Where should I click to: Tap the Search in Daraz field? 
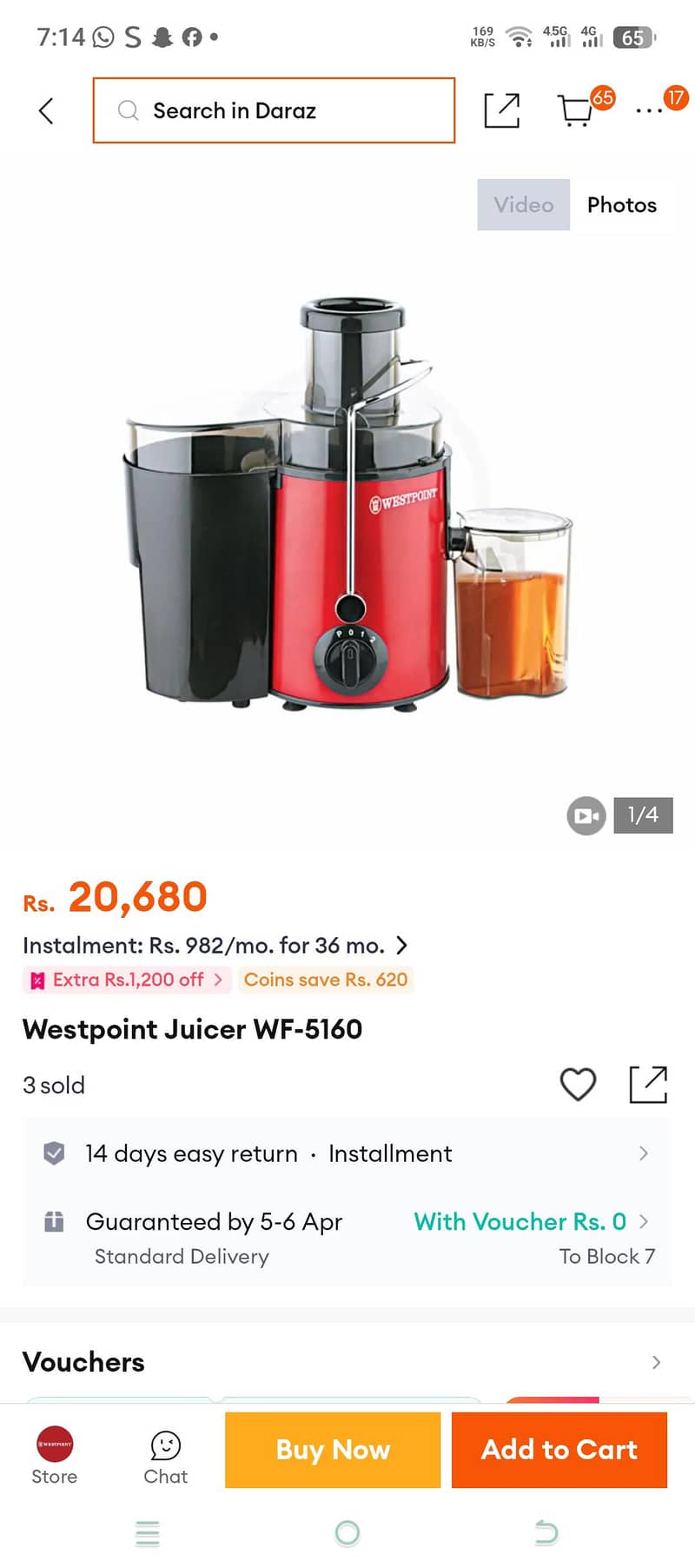[x=274, y=110]
